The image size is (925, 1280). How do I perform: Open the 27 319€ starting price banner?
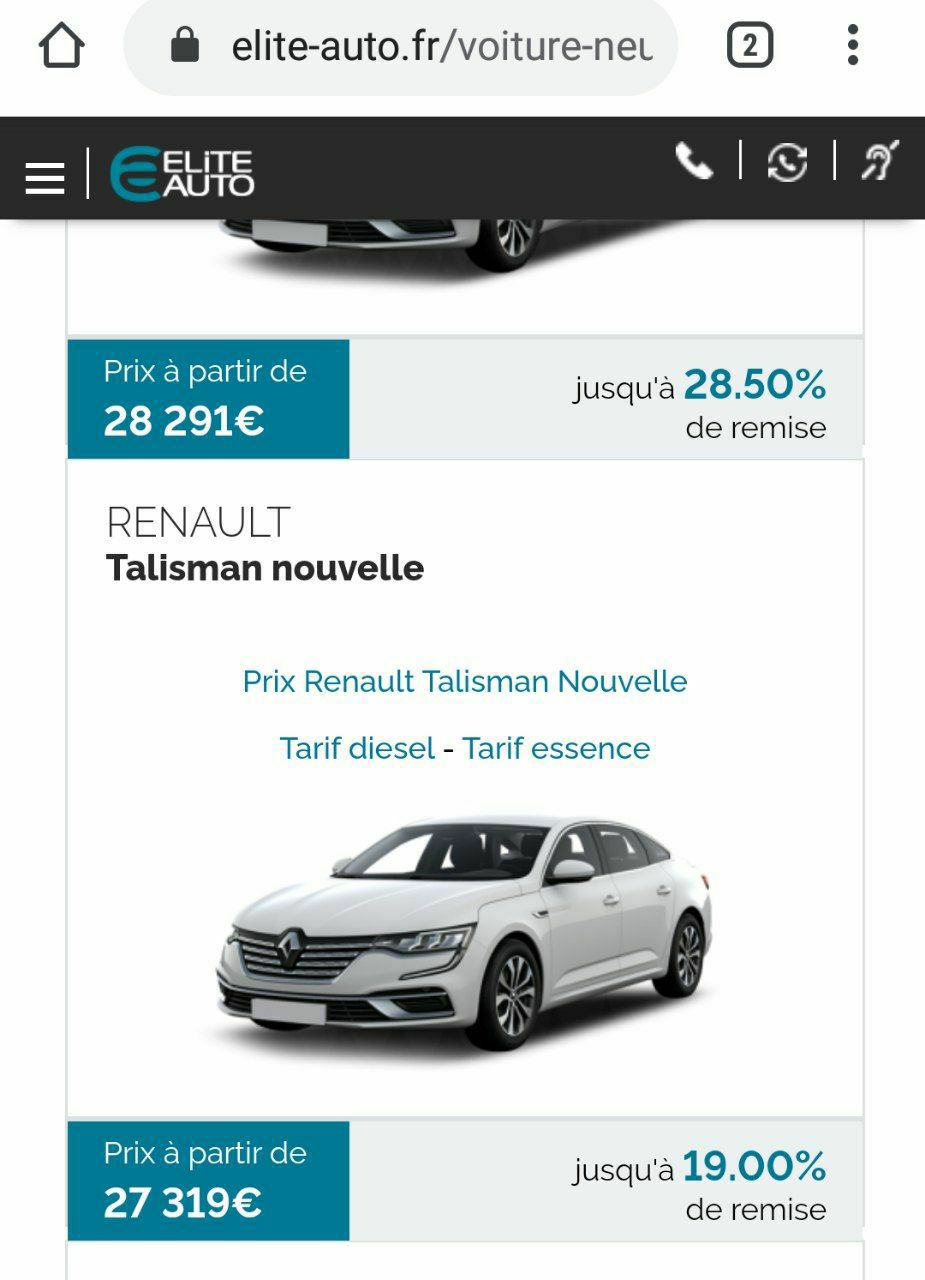pyautogui.click(x=208, y=1181)
